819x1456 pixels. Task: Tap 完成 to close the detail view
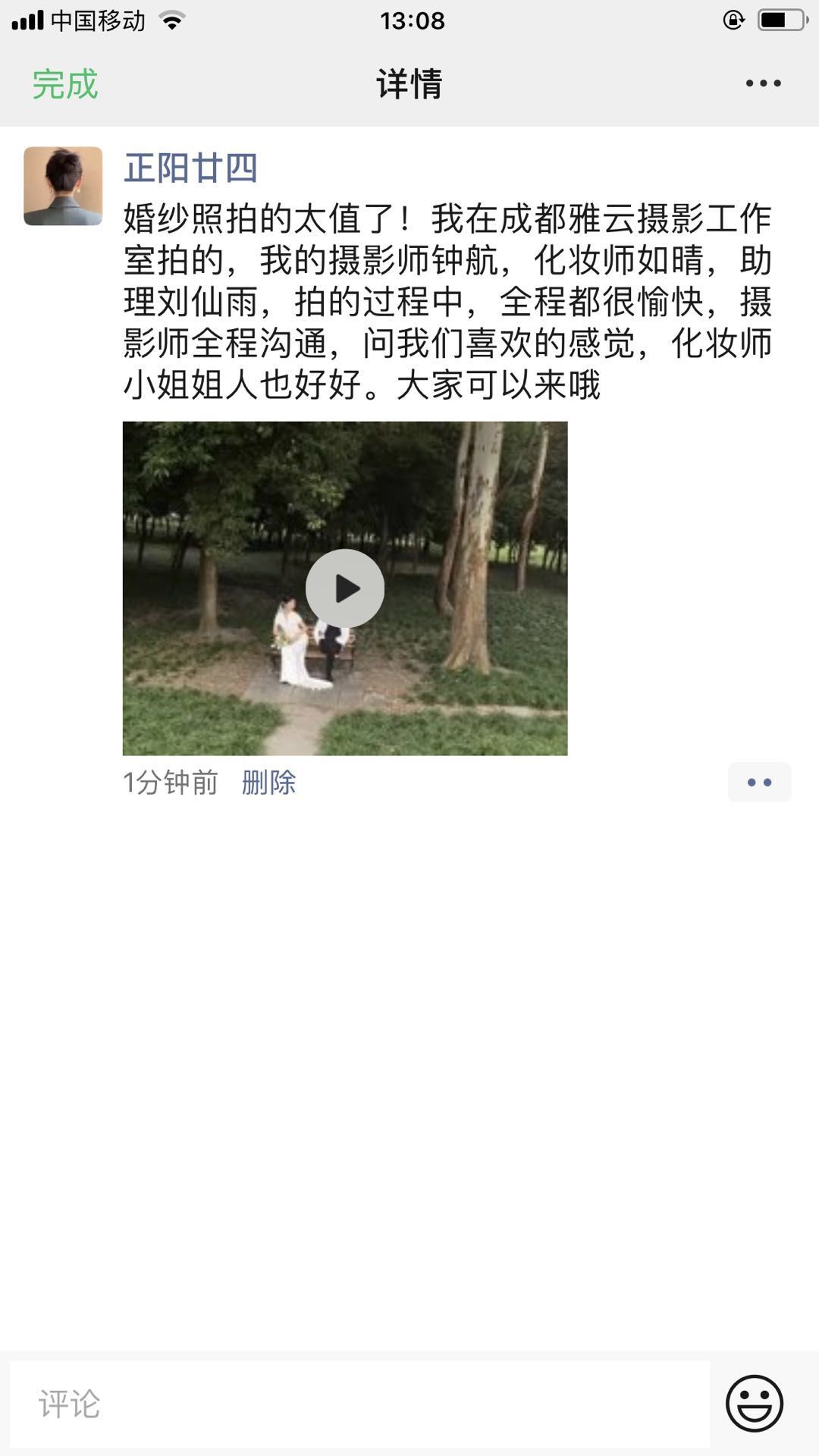65,83
